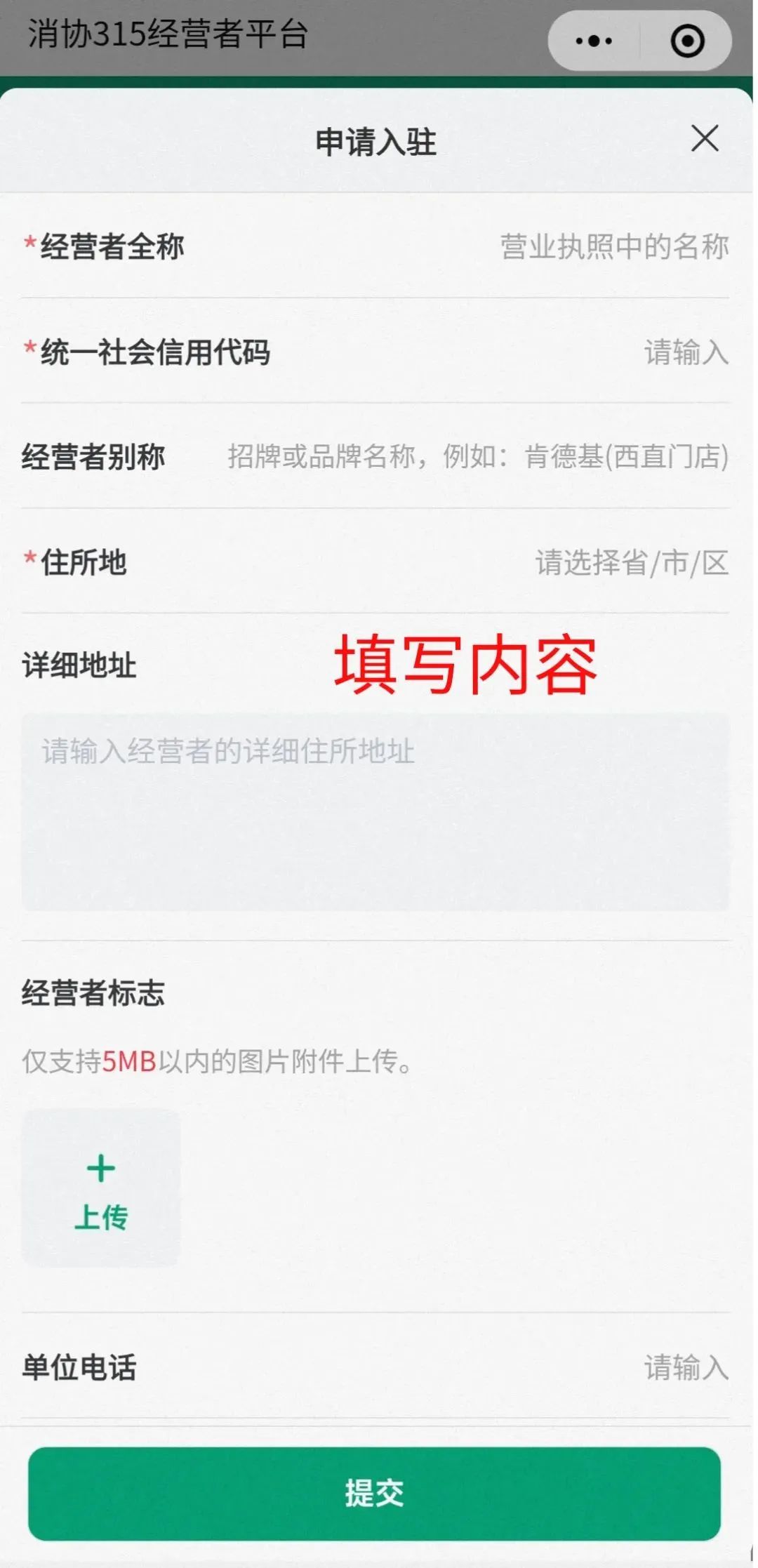Submit the application with 提交
Viewport: 758px width, 1568px height.
pyautogui.click(x=375, y=1494)
